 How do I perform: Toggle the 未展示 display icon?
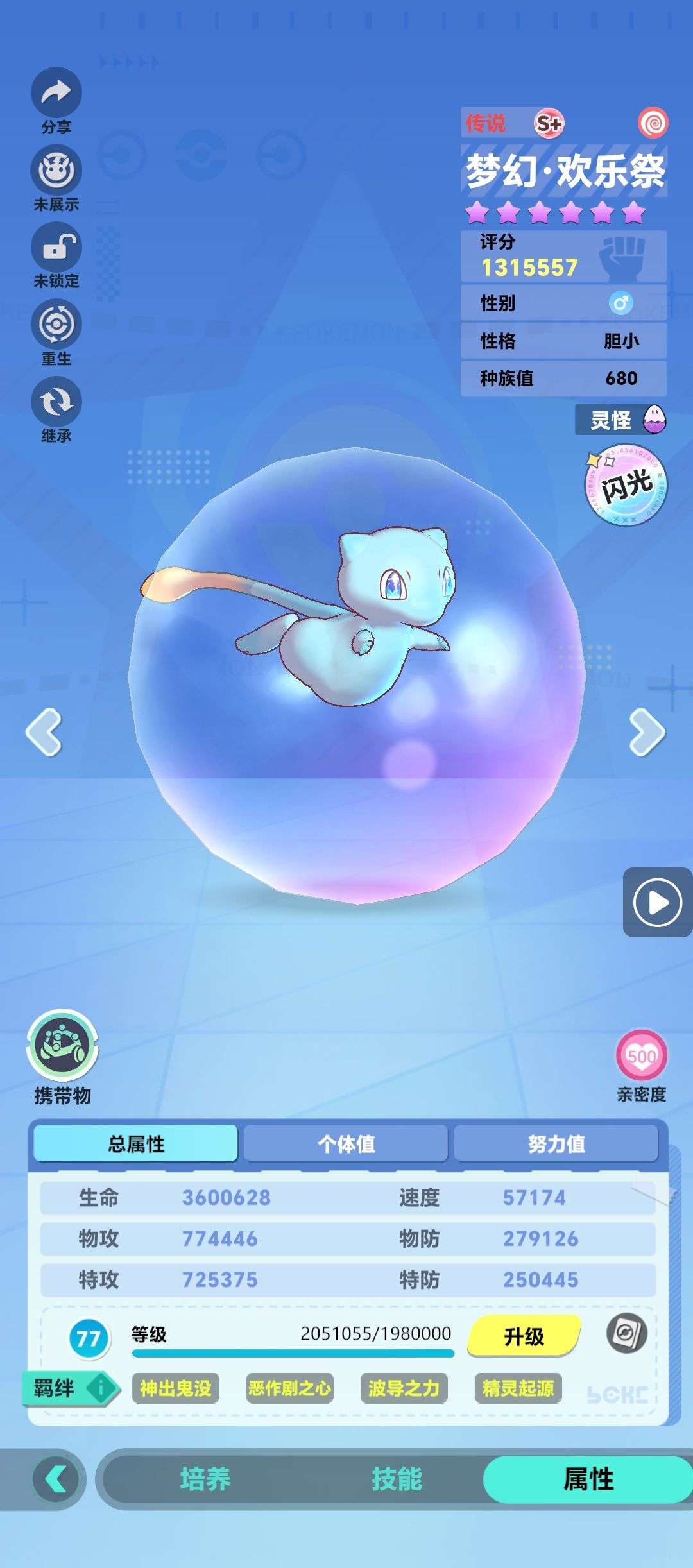[56, 170]
